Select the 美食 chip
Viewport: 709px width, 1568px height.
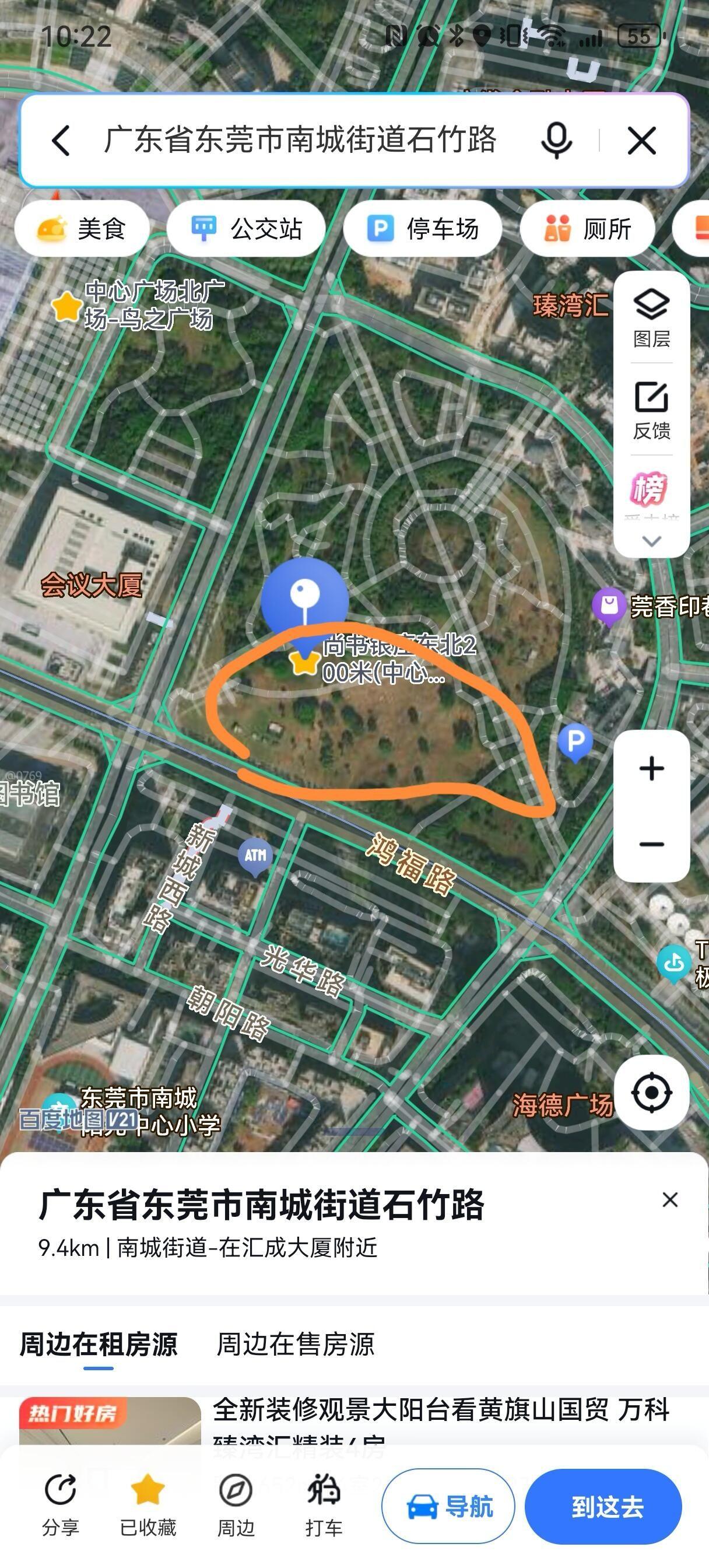coord(82,229)
